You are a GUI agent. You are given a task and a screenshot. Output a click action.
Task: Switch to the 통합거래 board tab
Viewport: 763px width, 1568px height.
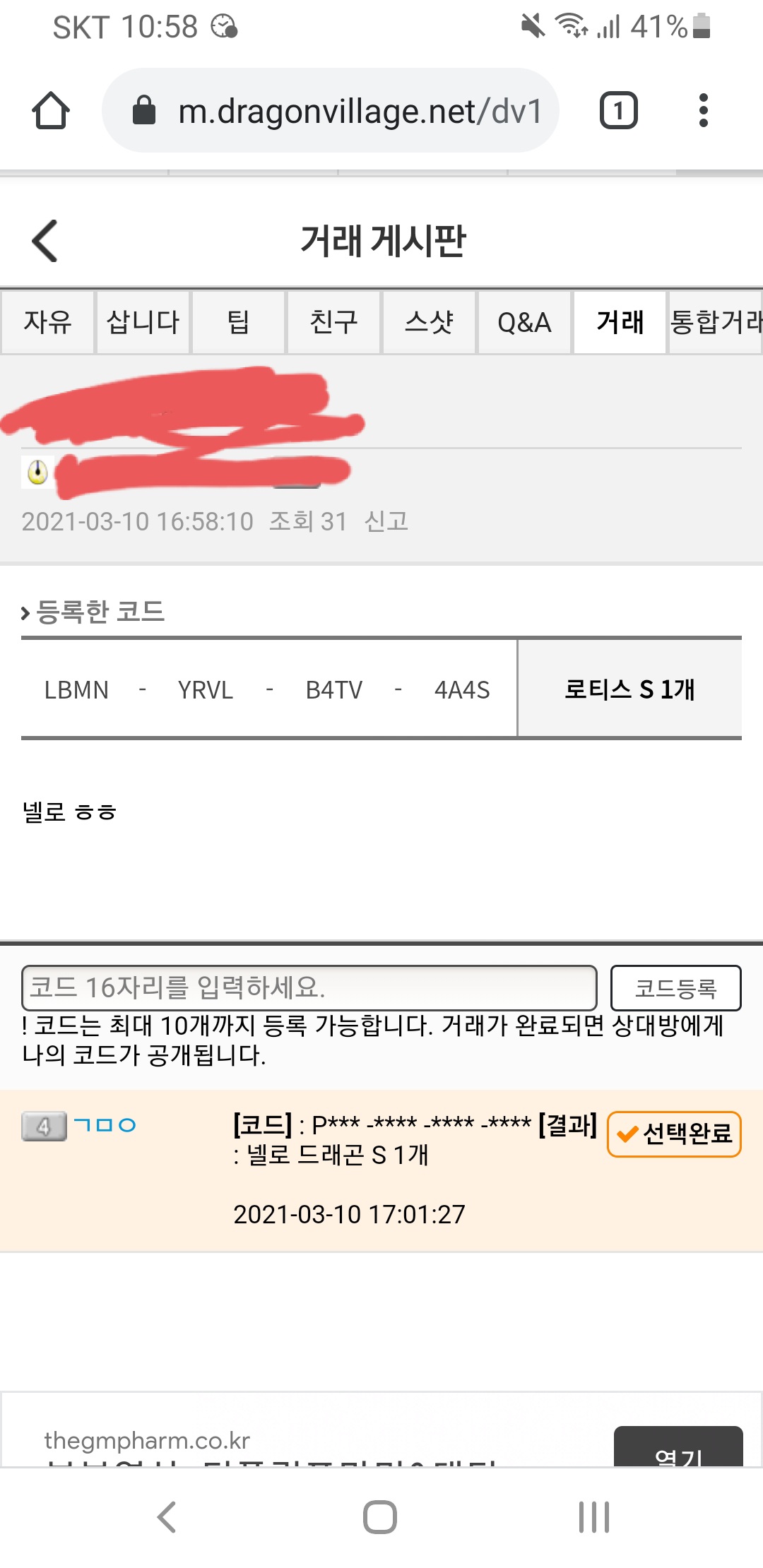pyautogui.click(x=715, y=322)
